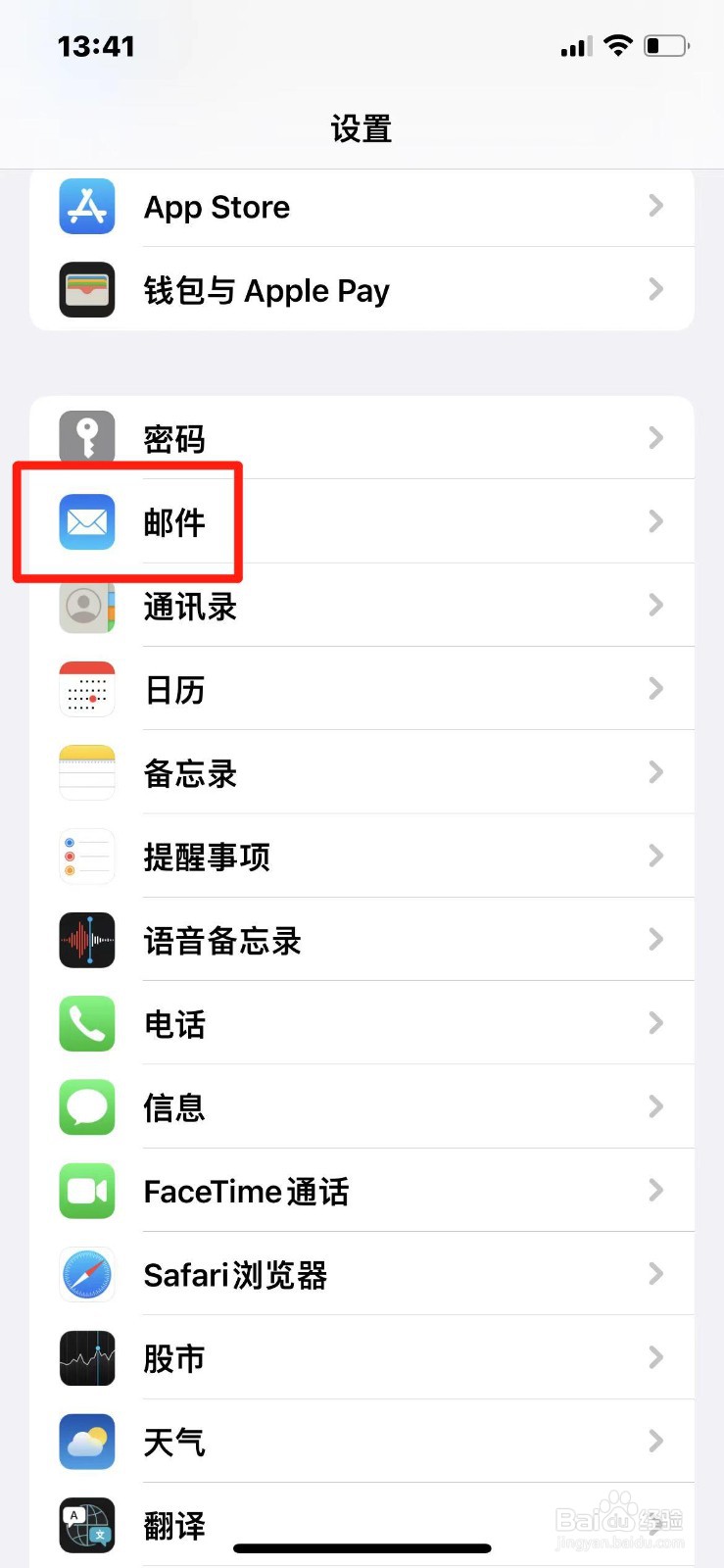Open the 语音备忘录 Voice Memos icon
724x1568 pixels.
click(86, 940)
